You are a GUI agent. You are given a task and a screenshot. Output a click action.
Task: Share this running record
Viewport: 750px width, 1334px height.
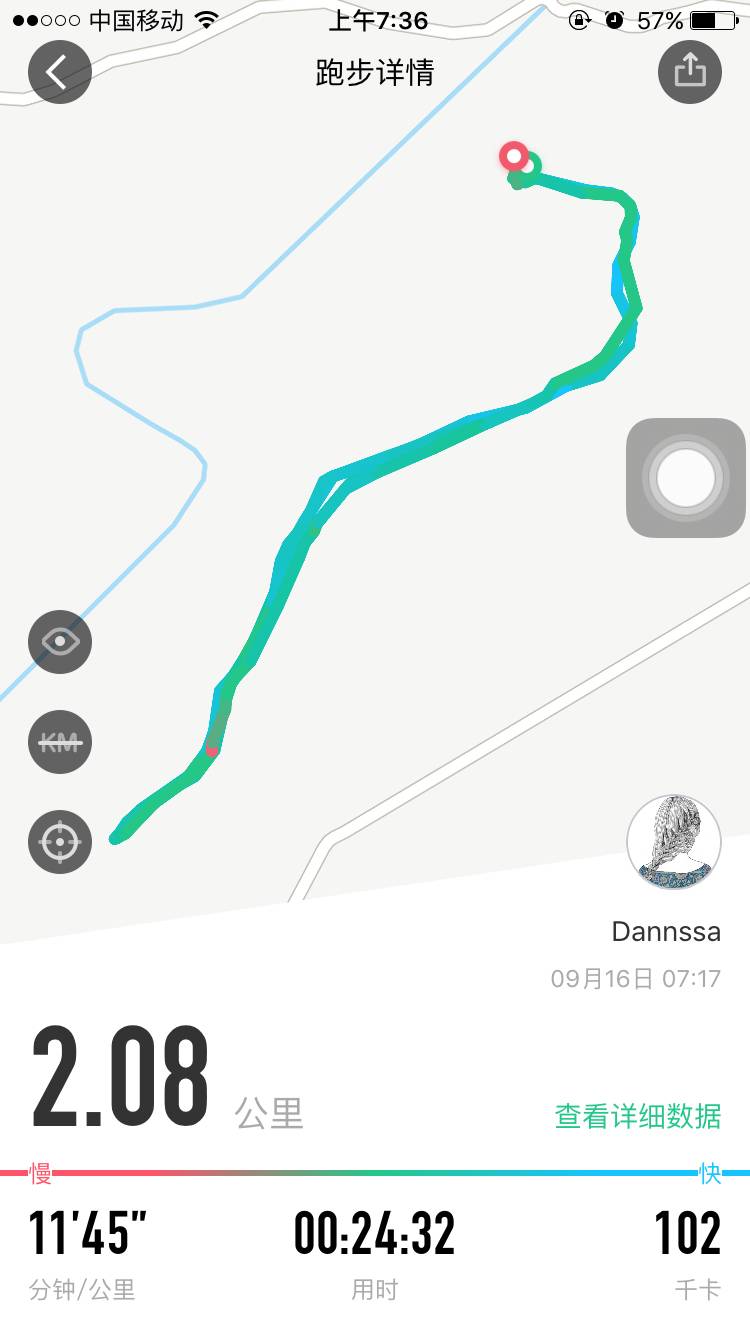point(690,72)
